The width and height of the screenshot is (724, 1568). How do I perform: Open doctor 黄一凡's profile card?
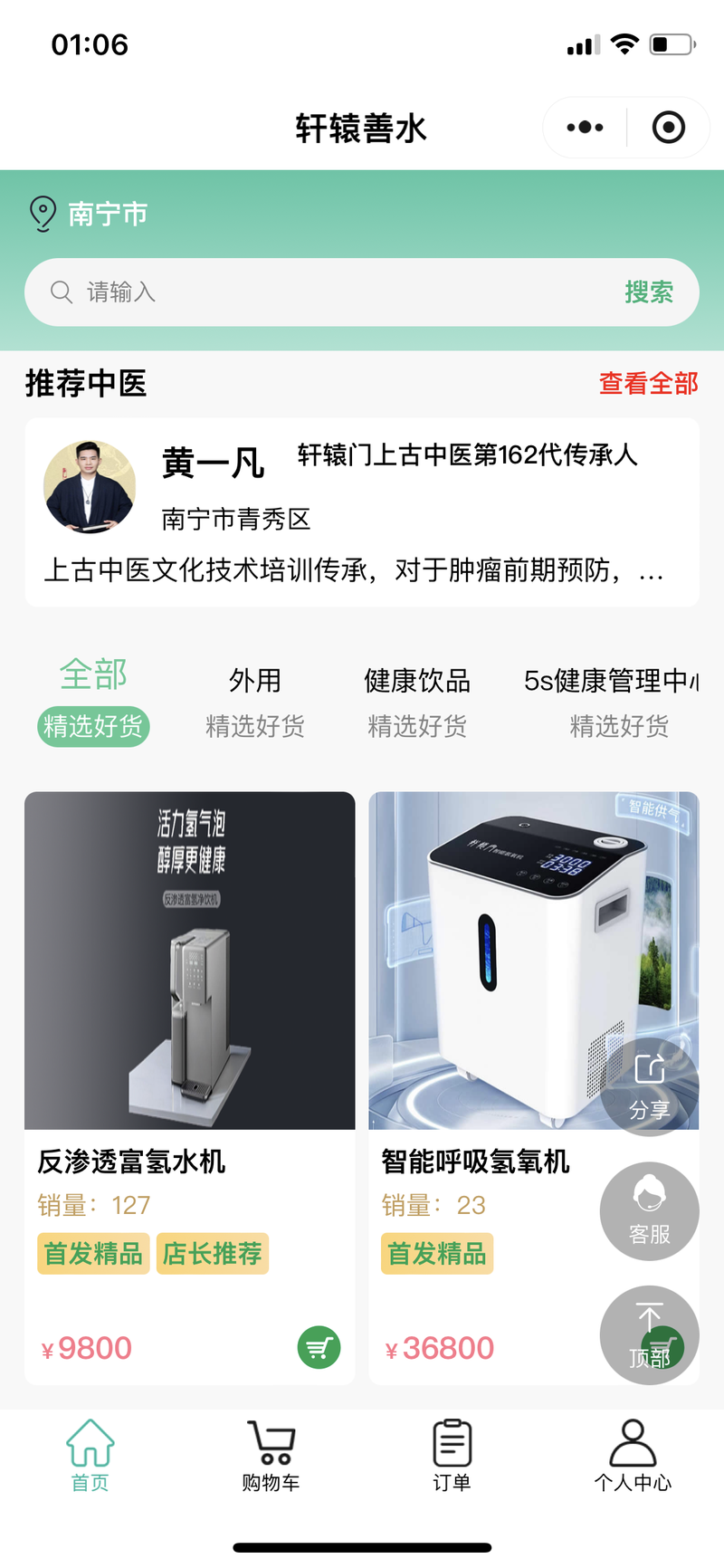(362, 512)
